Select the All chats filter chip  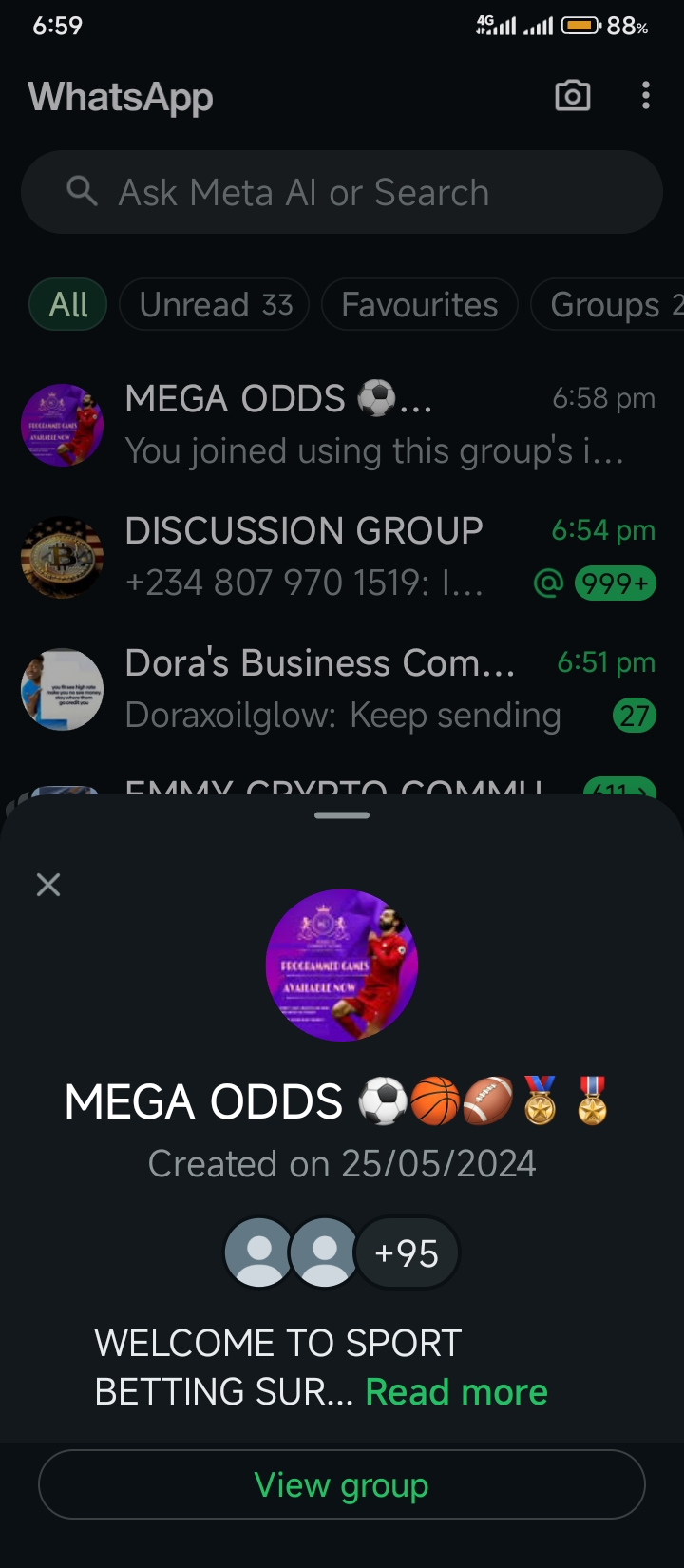pos(68,305)
